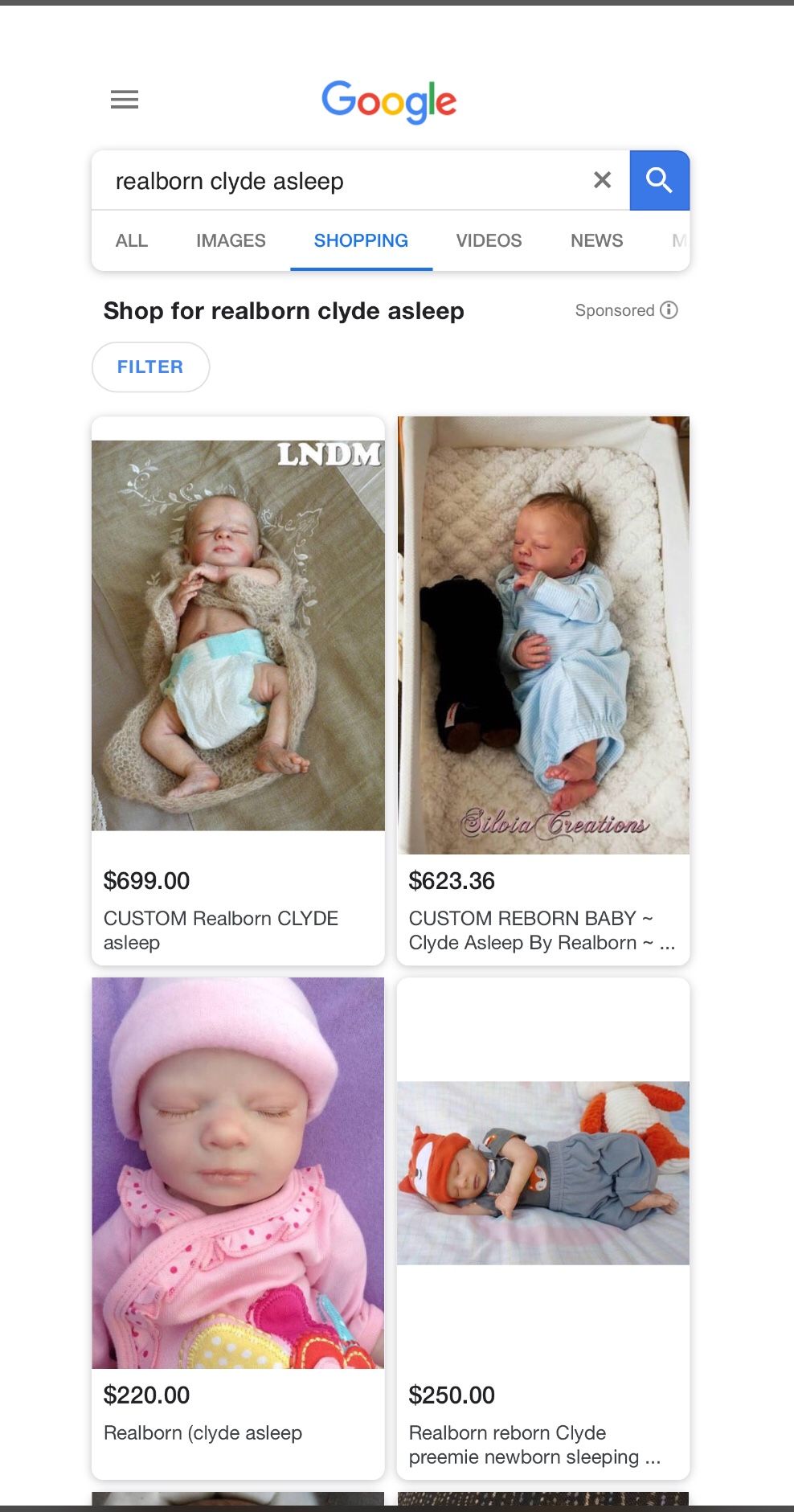Open the Filter options
This screenshot has width=794, height=1512.
point(150,367)
